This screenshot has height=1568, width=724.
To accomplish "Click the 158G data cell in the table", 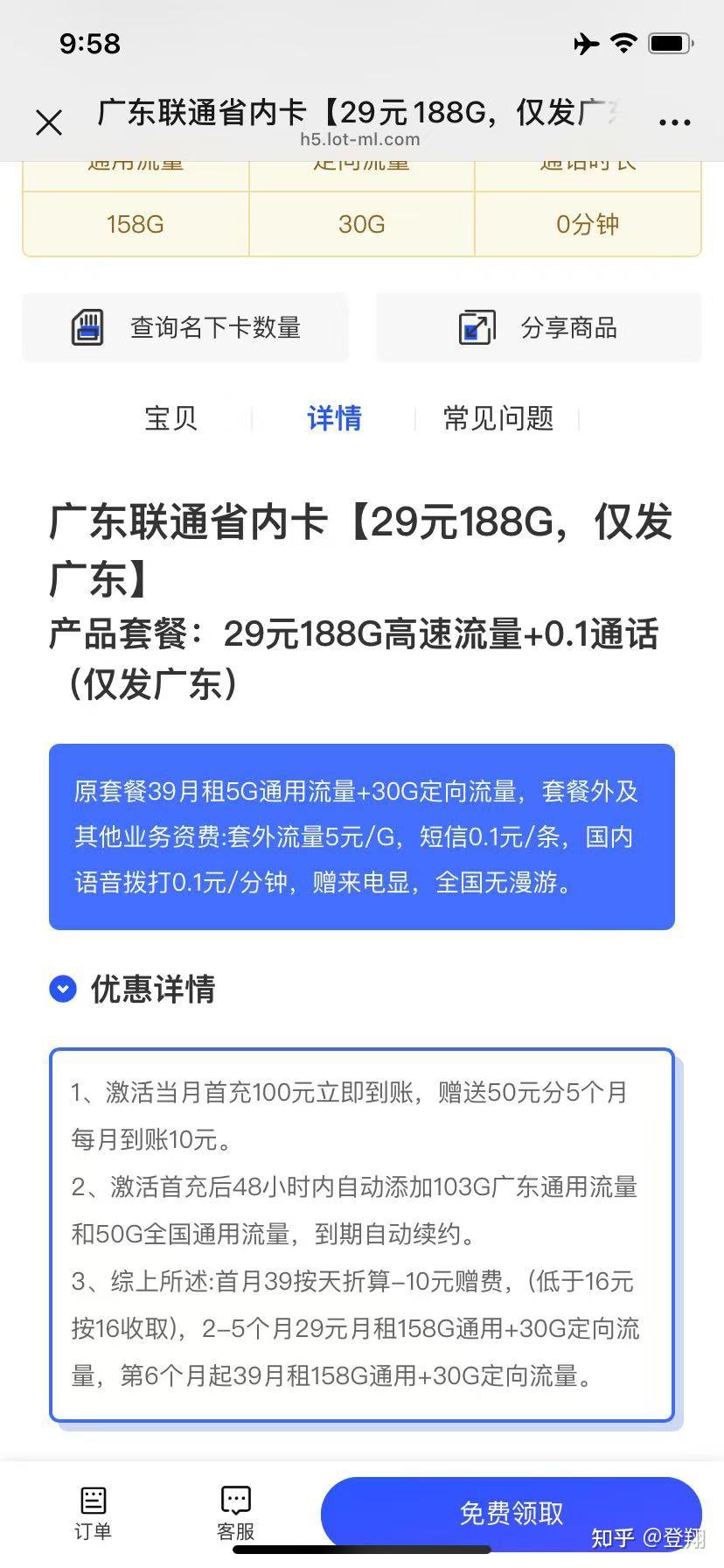I will [136, 224].
